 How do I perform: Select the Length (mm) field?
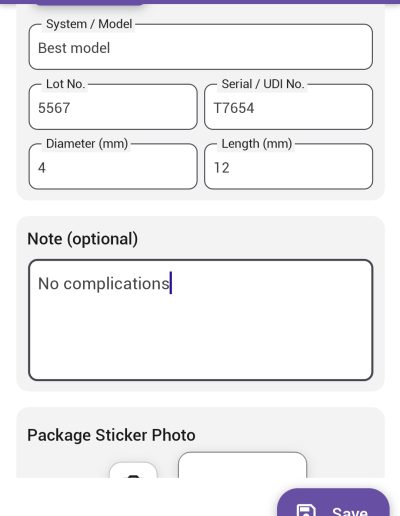point(288,166)
